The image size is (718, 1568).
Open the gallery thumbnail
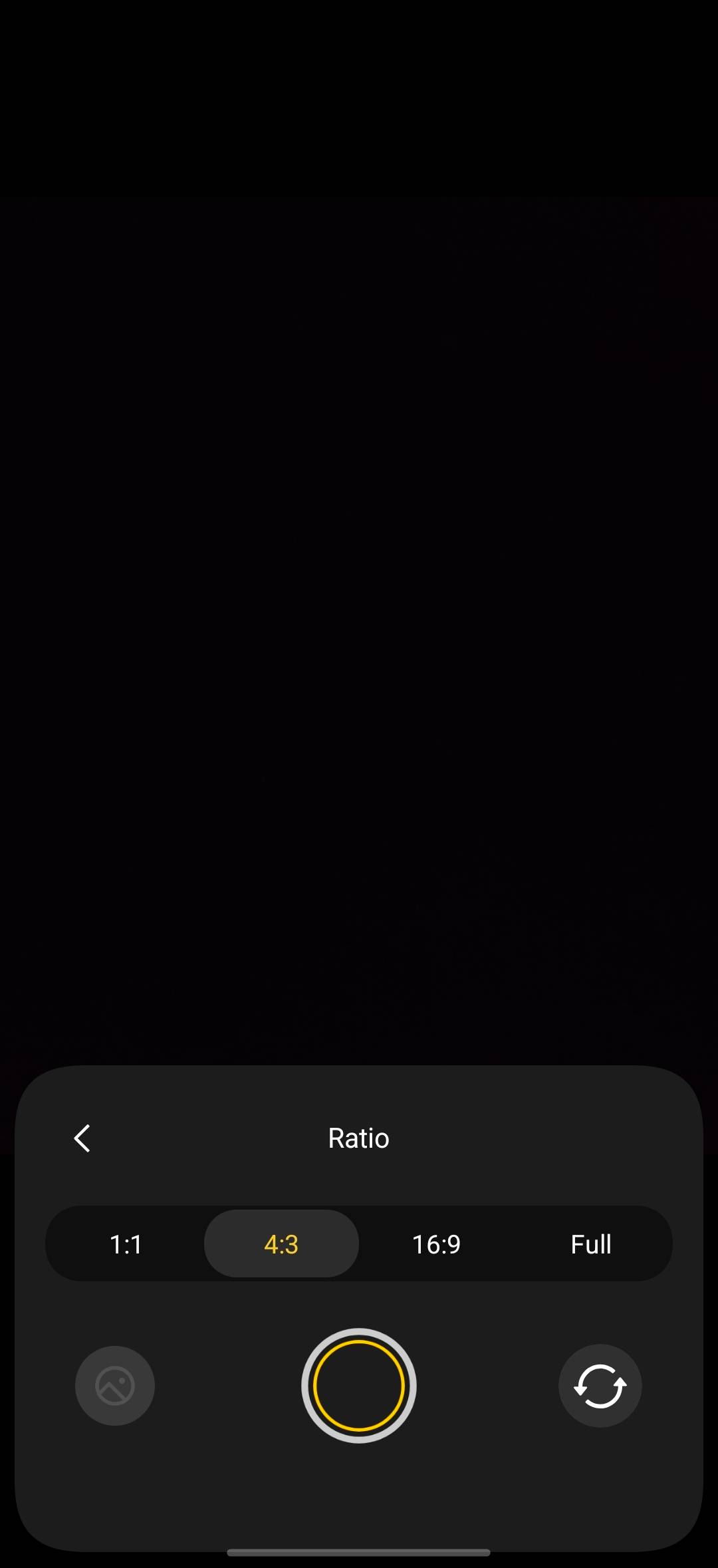115,1386
